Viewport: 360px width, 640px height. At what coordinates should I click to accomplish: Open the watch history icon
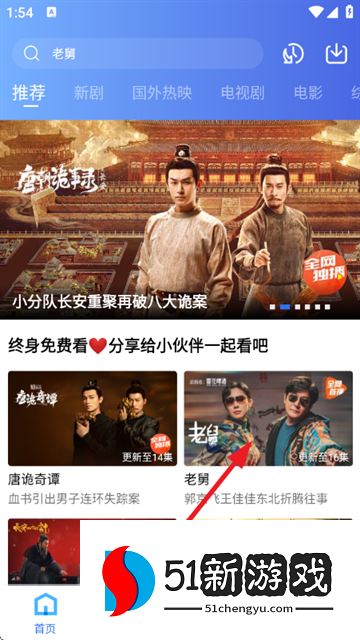click(293, 53)
